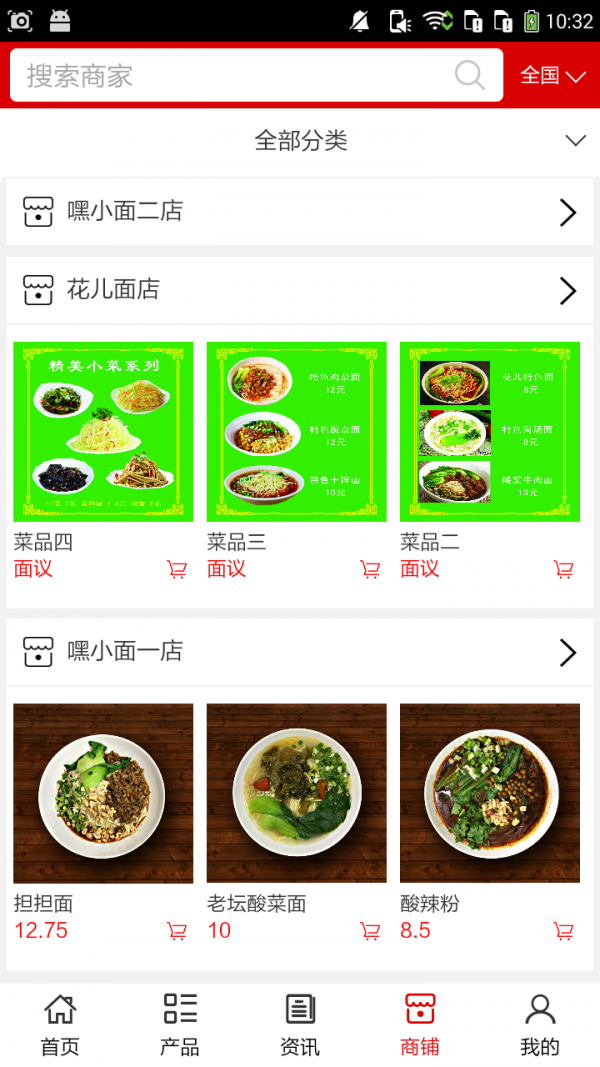Expand the 全部分类 category filter
The image size is (600, 1067).
[x=300, y=141]
